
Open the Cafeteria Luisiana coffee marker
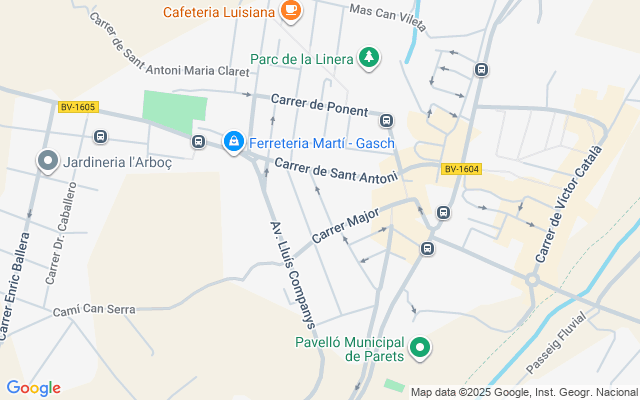click(291, 11)
